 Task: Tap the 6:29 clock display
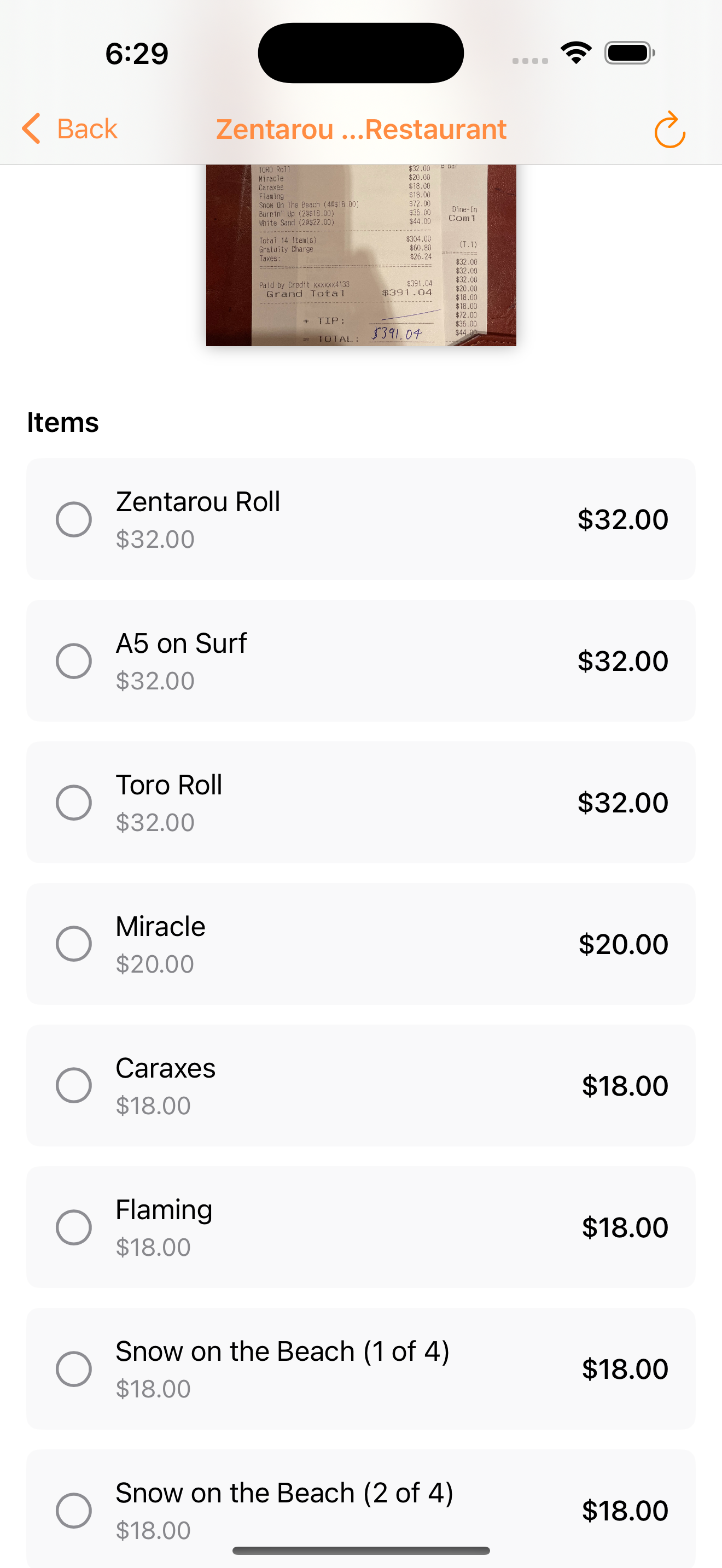click(137, 52)
